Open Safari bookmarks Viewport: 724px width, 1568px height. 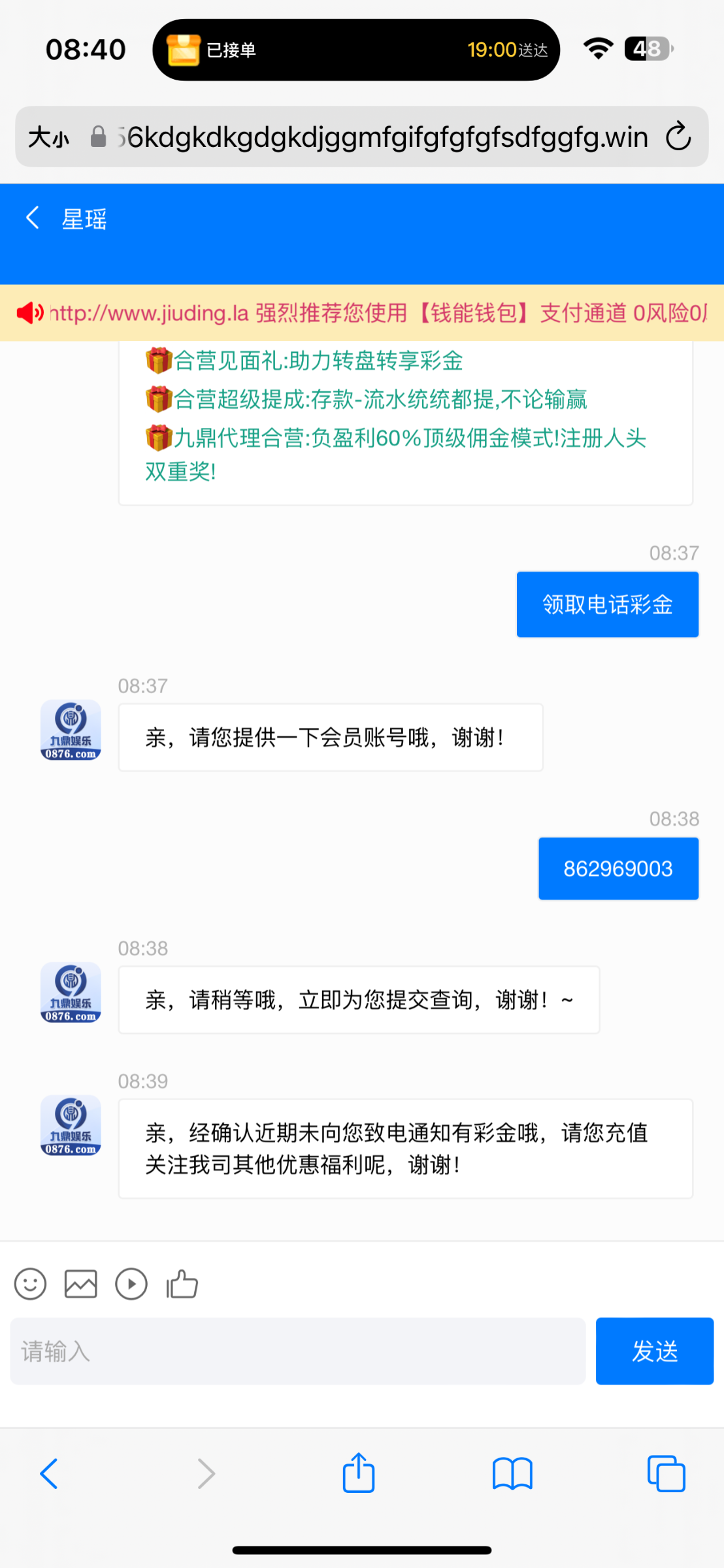(x=513, y=1474)
